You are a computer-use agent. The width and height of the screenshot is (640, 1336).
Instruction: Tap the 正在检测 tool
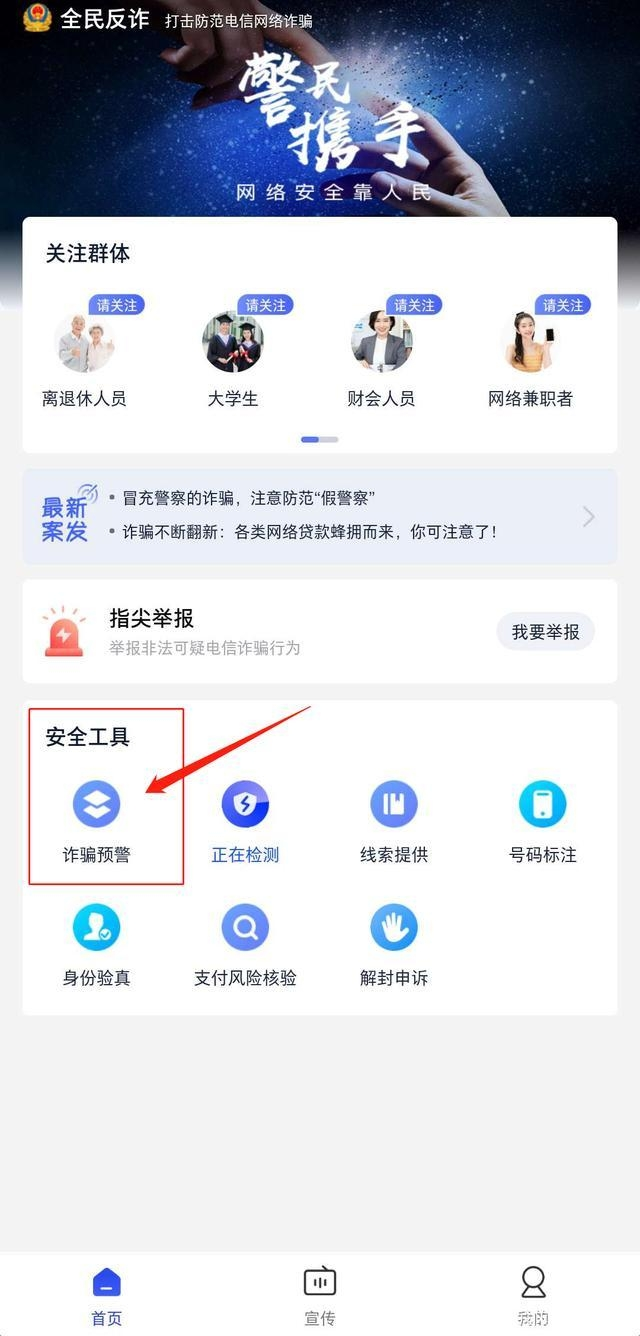tap(245, 821)
